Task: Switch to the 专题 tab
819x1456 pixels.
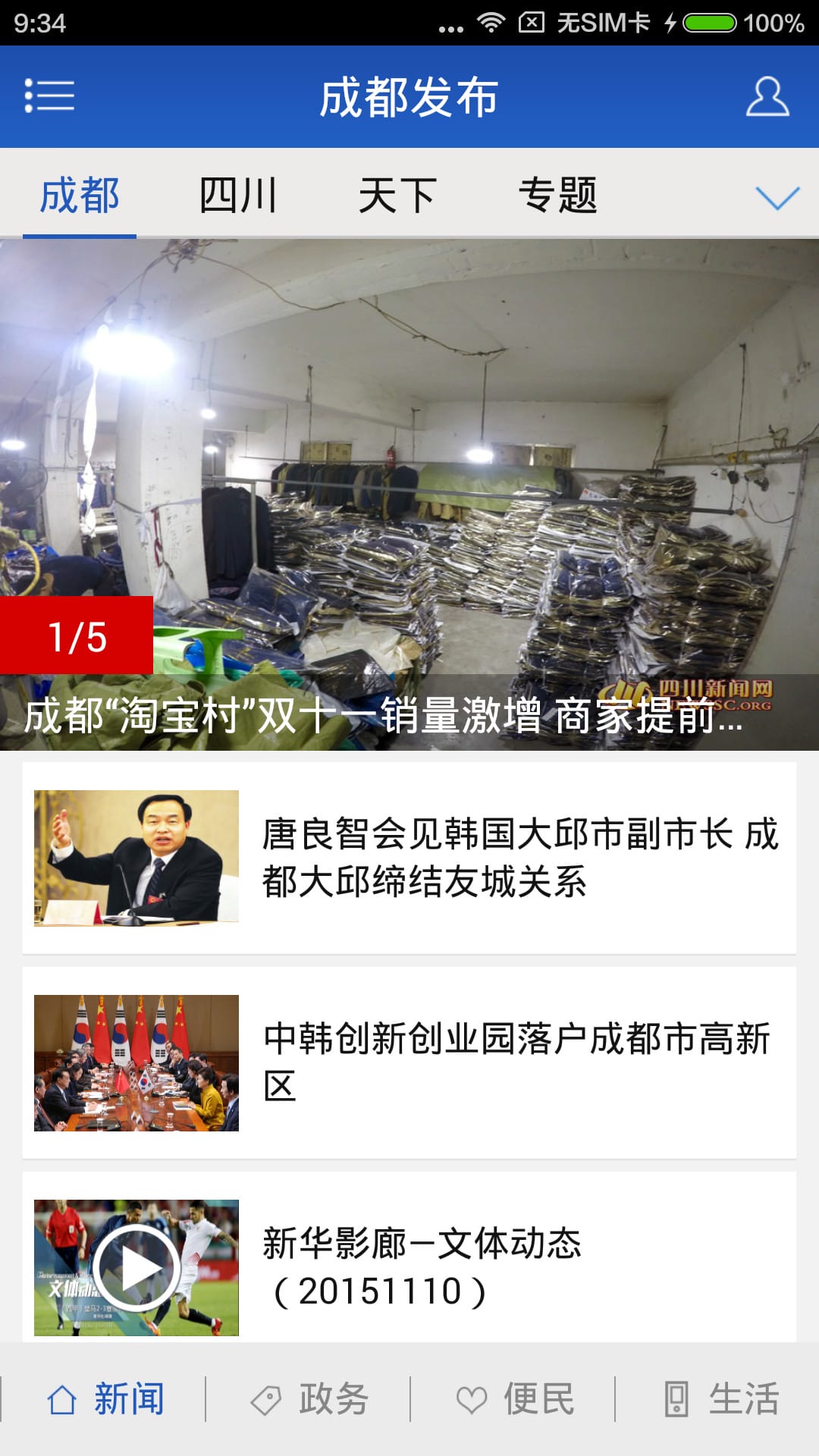Action: (558, 195)
